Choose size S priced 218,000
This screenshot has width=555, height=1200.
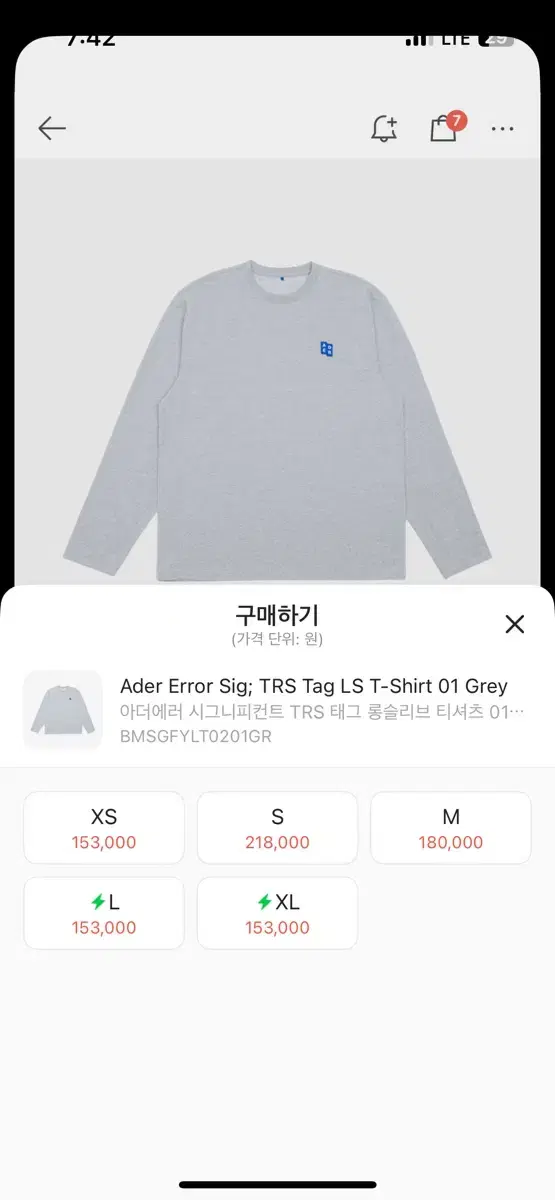pos(277,828)
